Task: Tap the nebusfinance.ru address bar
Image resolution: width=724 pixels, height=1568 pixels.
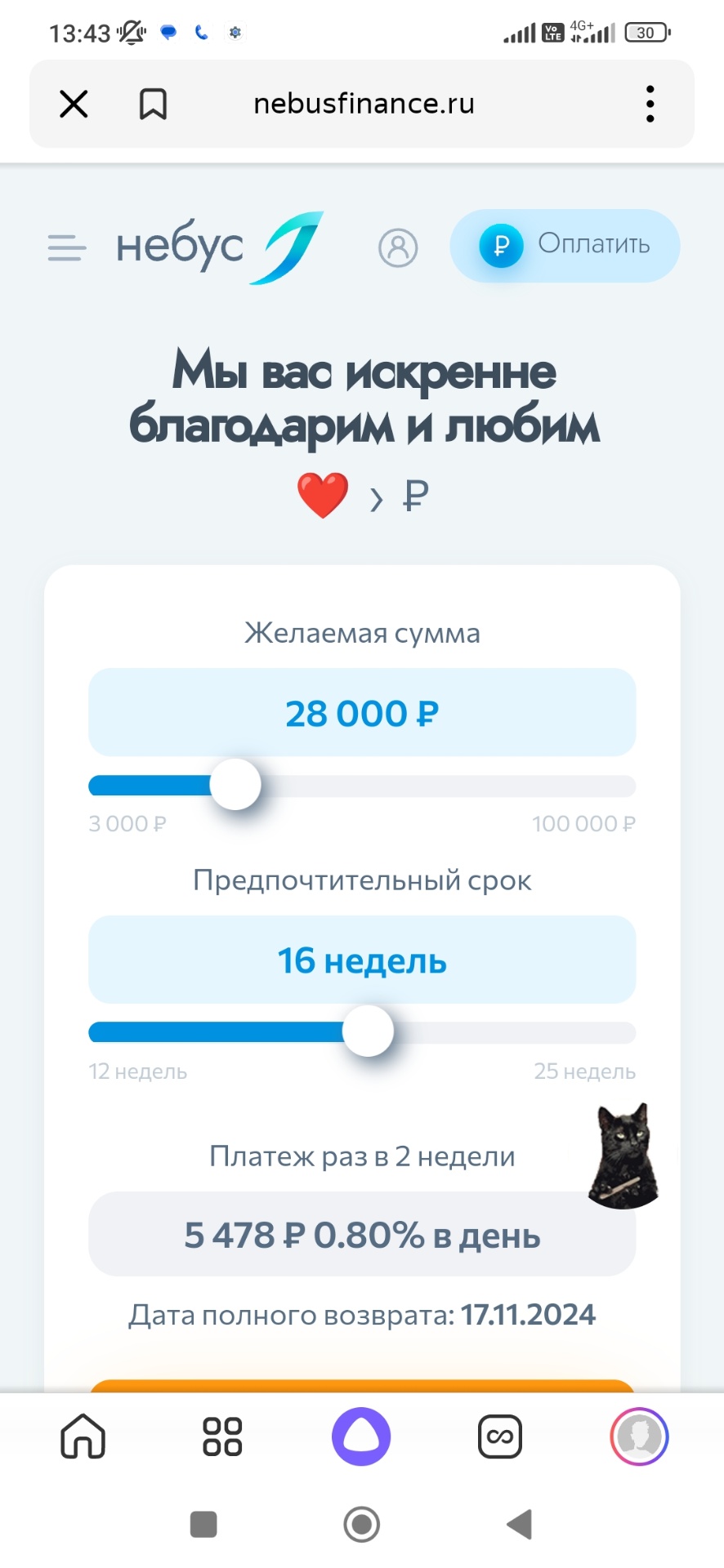Action: click(x=364, y=104)
